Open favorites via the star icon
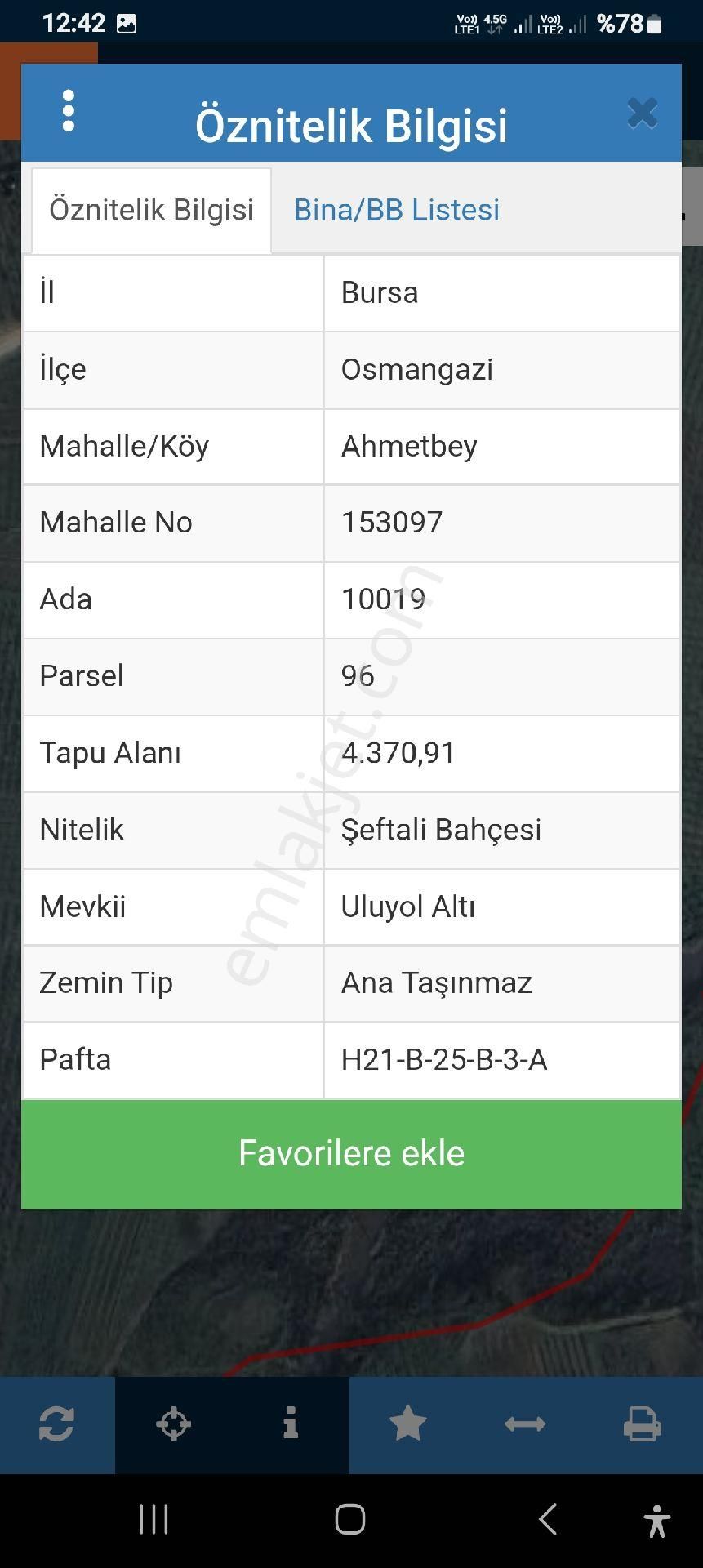This screenshot has width=703, height=1568. click(x=407, y=1425)
